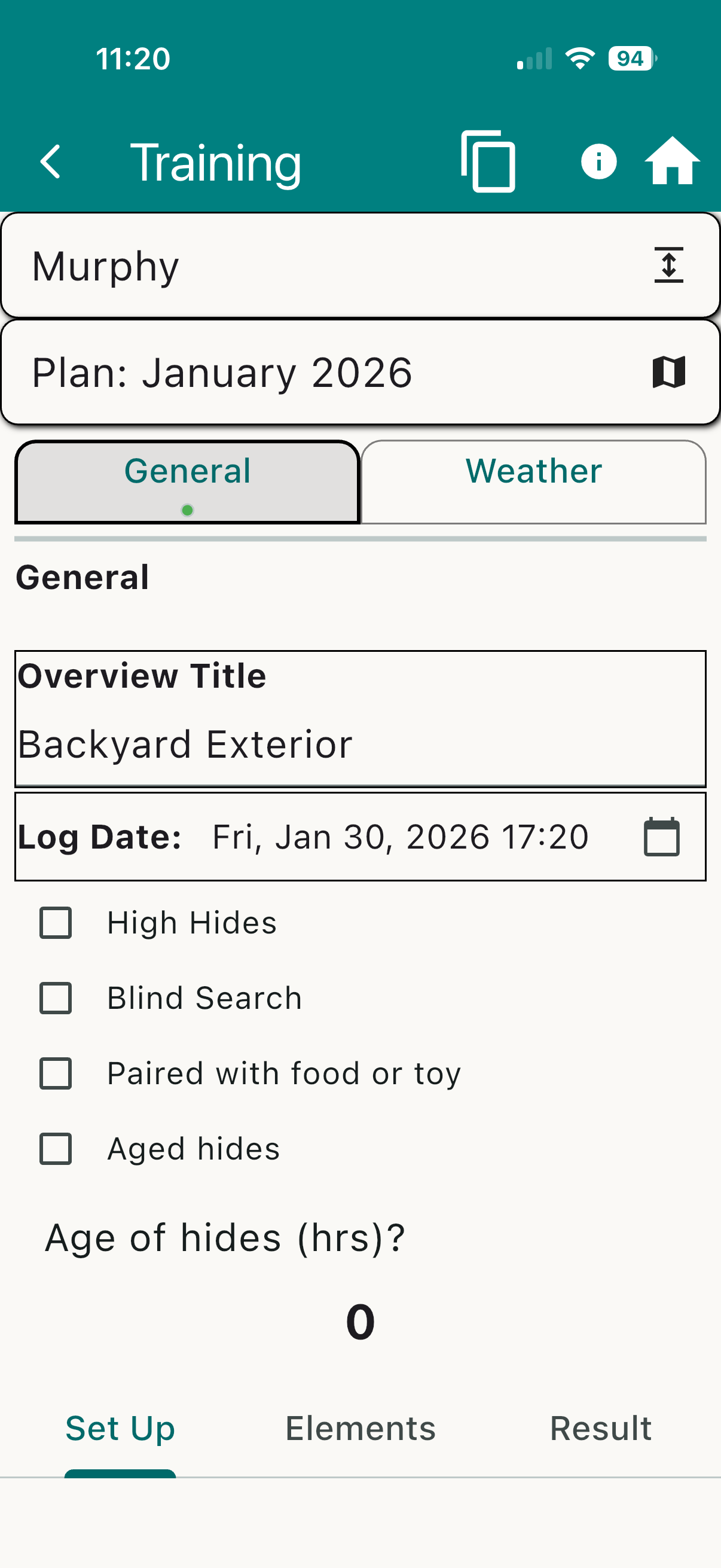Select the Set Up section

(120, 1427)
